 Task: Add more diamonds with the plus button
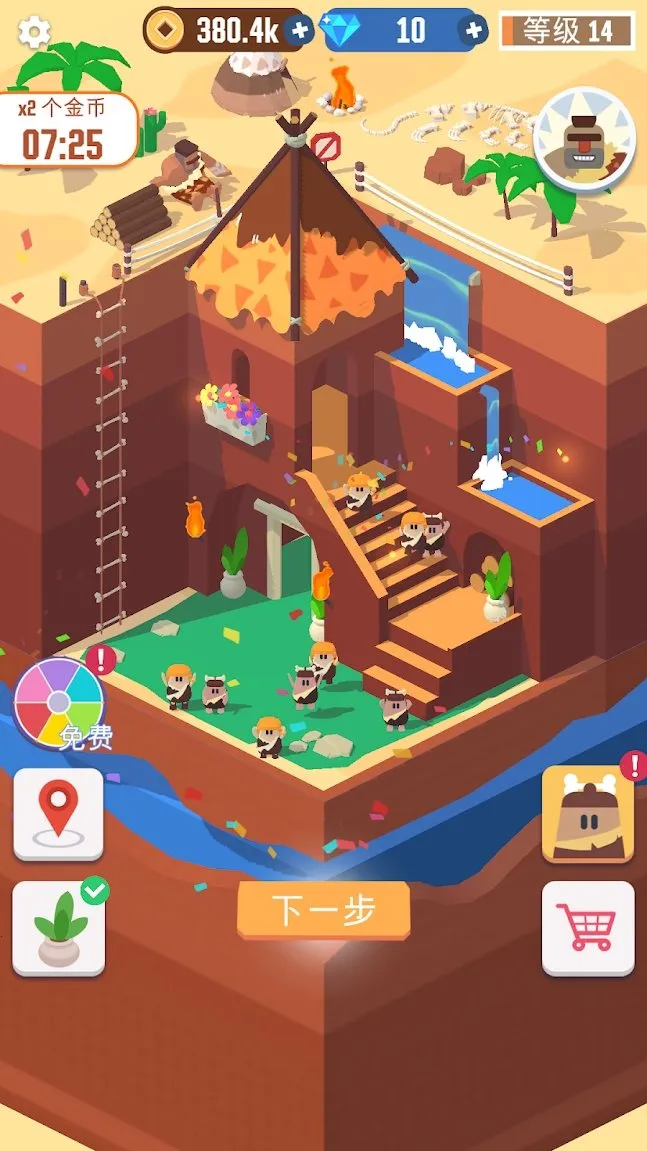pyautogui.click(x=472, y=31)
